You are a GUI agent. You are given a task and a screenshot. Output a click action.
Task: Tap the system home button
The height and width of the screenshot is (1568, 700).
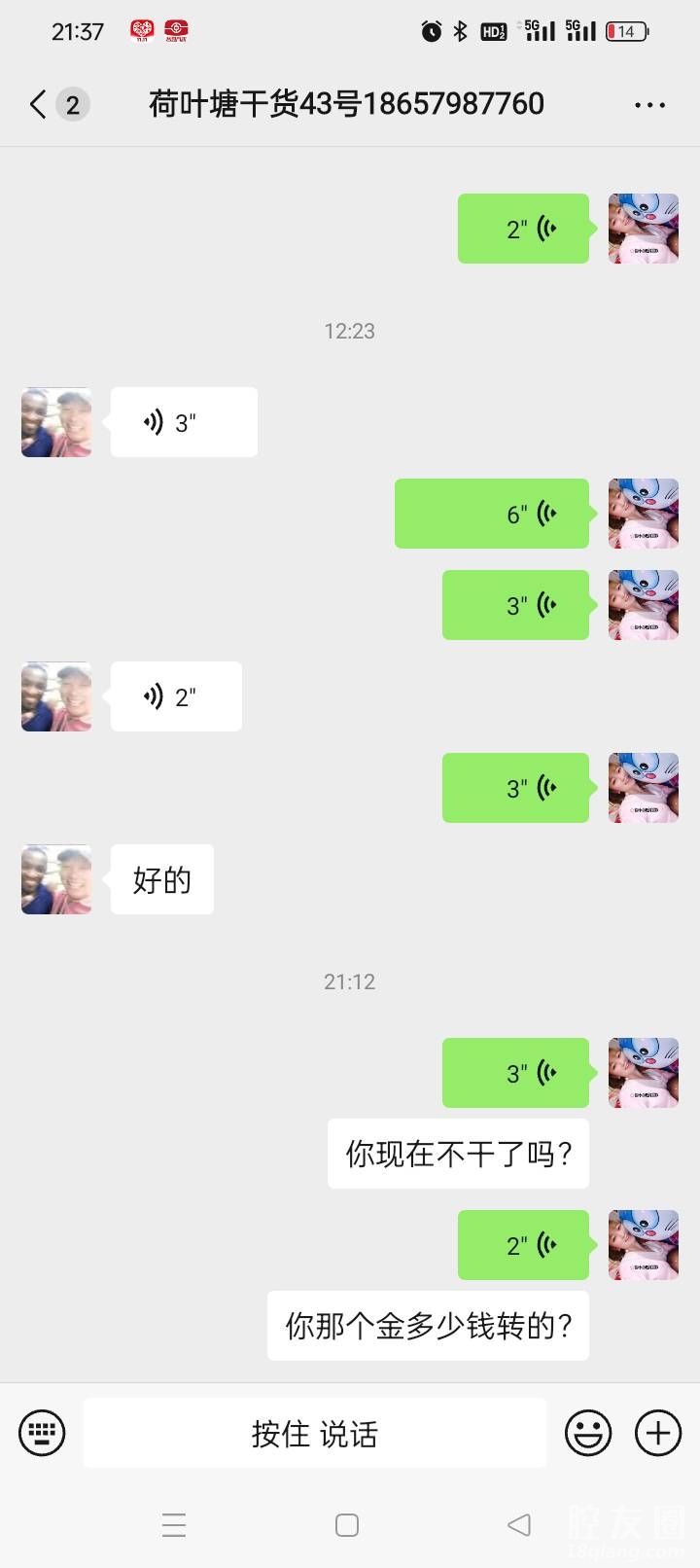click(347, 1524)
